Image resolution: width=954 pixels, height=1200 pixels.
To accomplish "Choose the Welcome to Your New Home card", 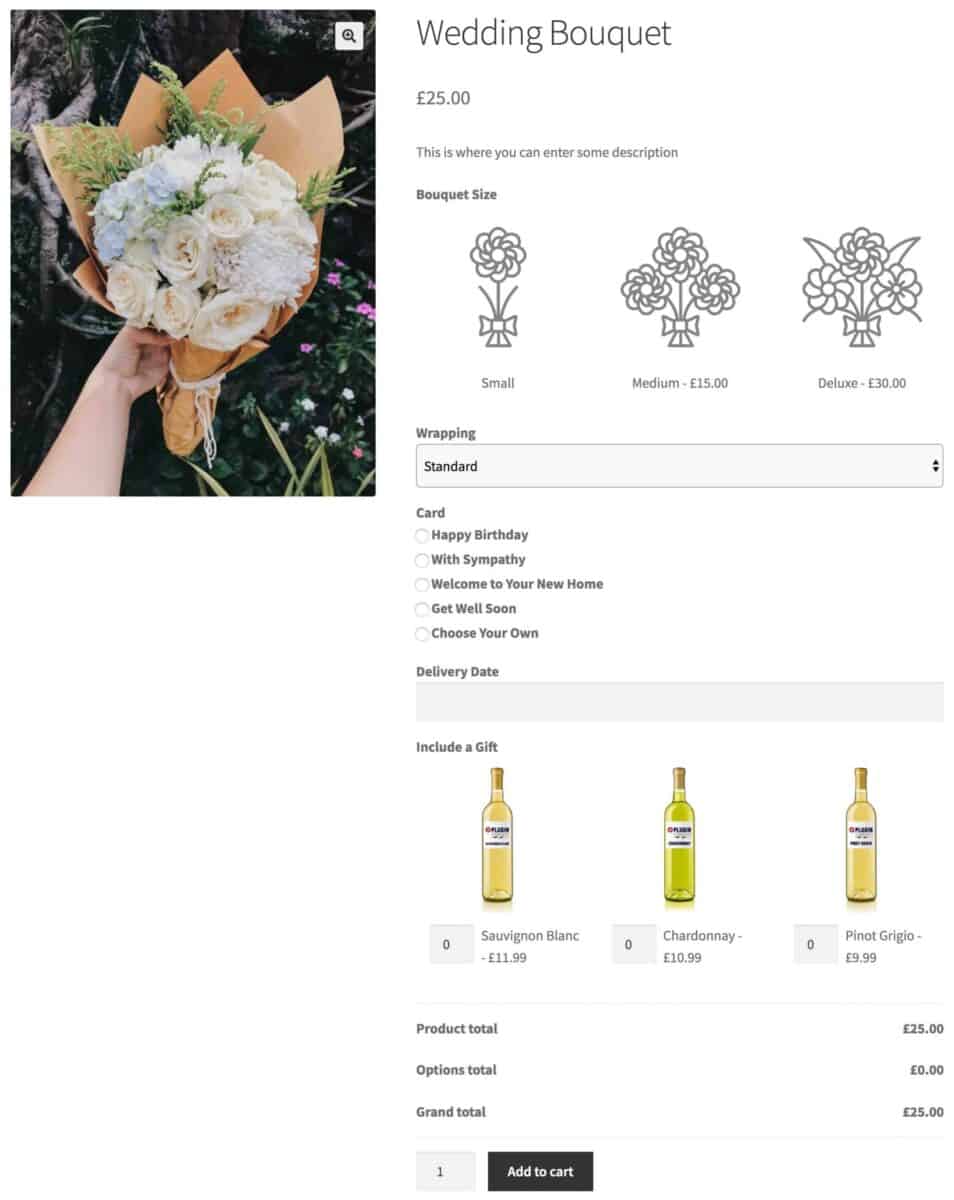I will pyautogui.click(x=422, y=585).
